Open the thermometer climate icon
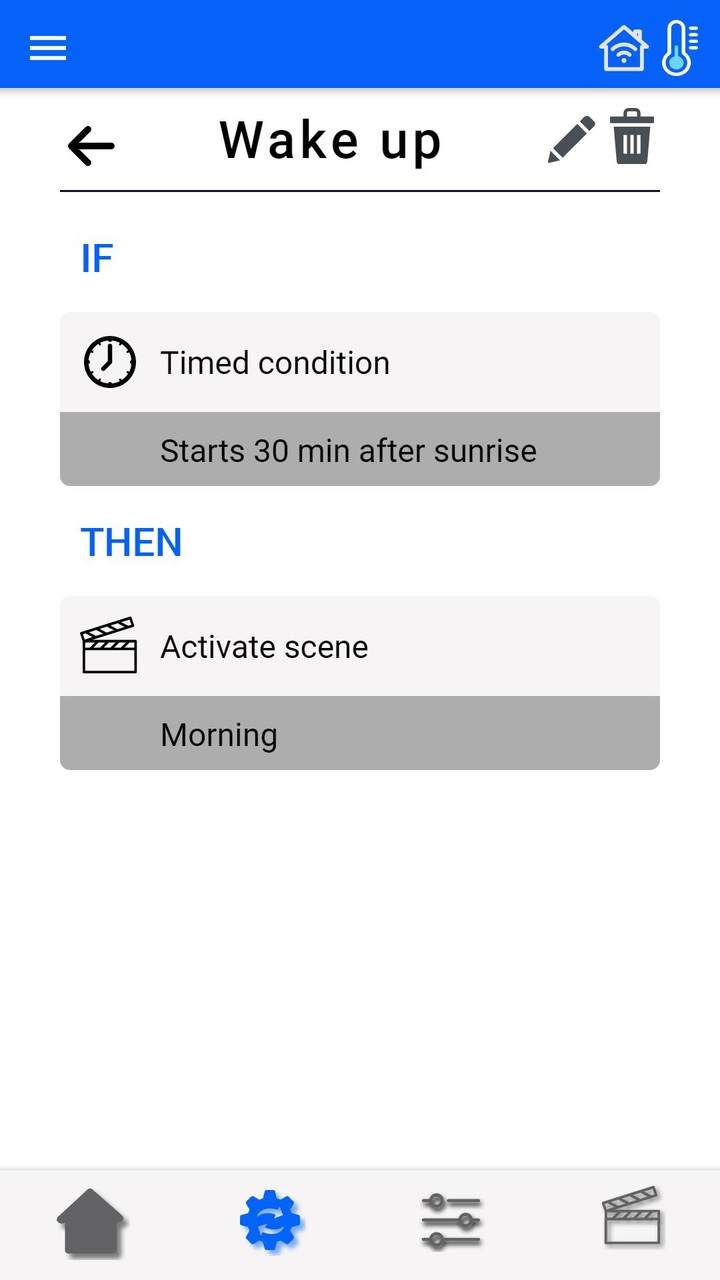The height and width of the screenshot is (1280, 720). pyautogui.click(x=680, y=48)
